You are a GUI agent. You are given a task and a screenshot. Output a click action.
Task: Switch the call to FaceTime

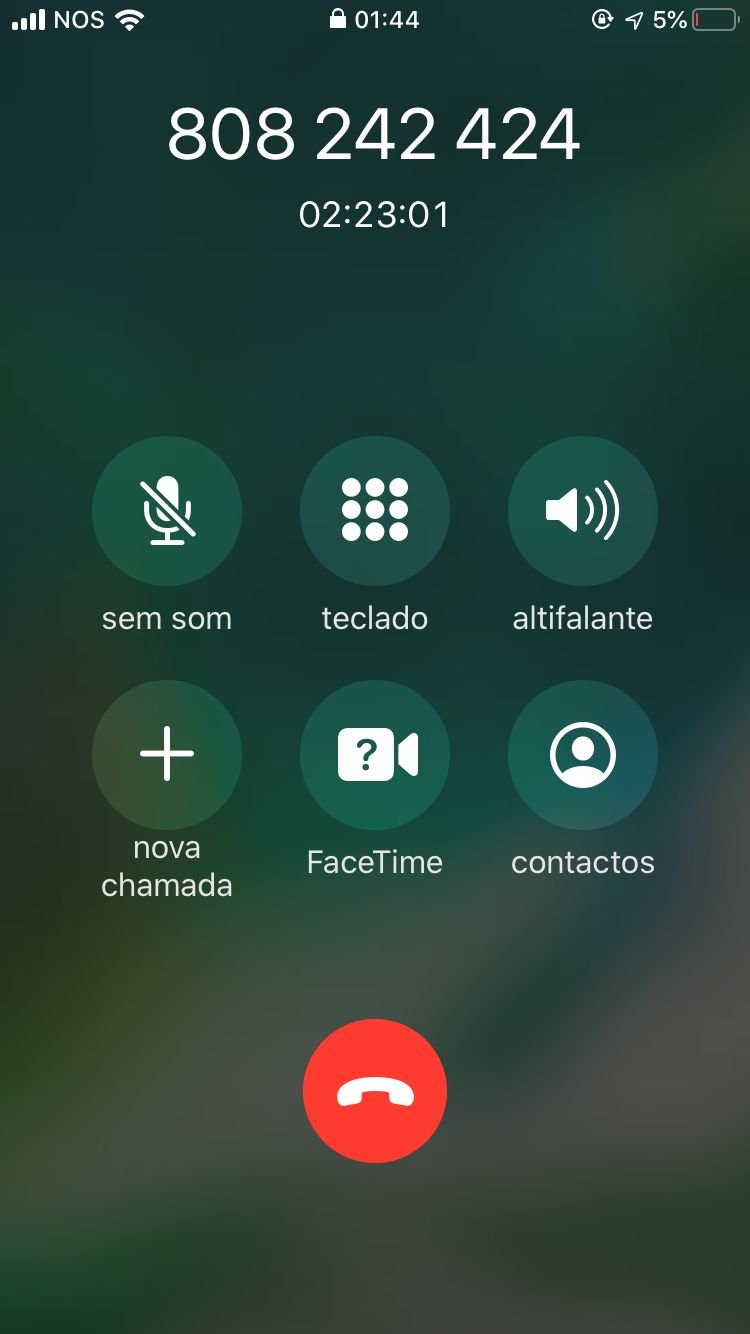point(375,755)
